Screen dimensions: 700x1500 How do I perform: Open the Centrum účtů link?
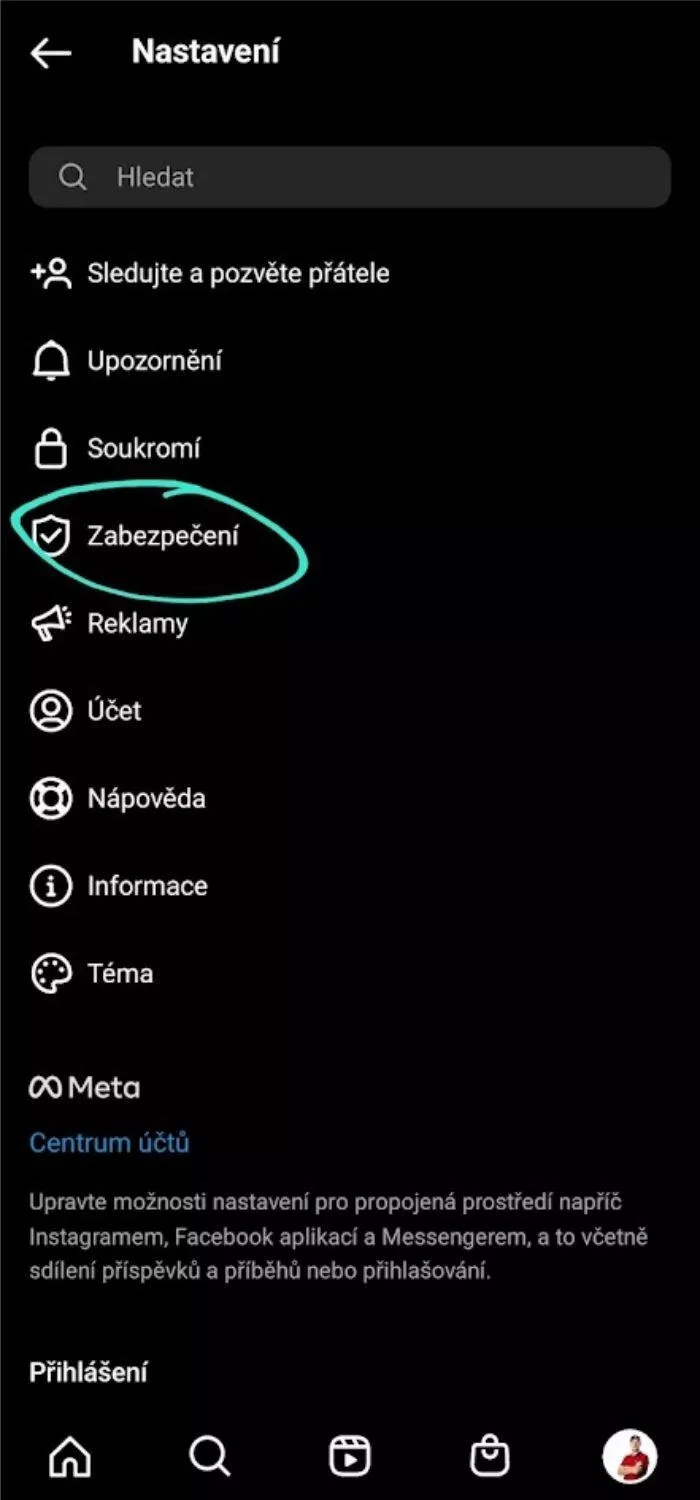pos(109,1142)
